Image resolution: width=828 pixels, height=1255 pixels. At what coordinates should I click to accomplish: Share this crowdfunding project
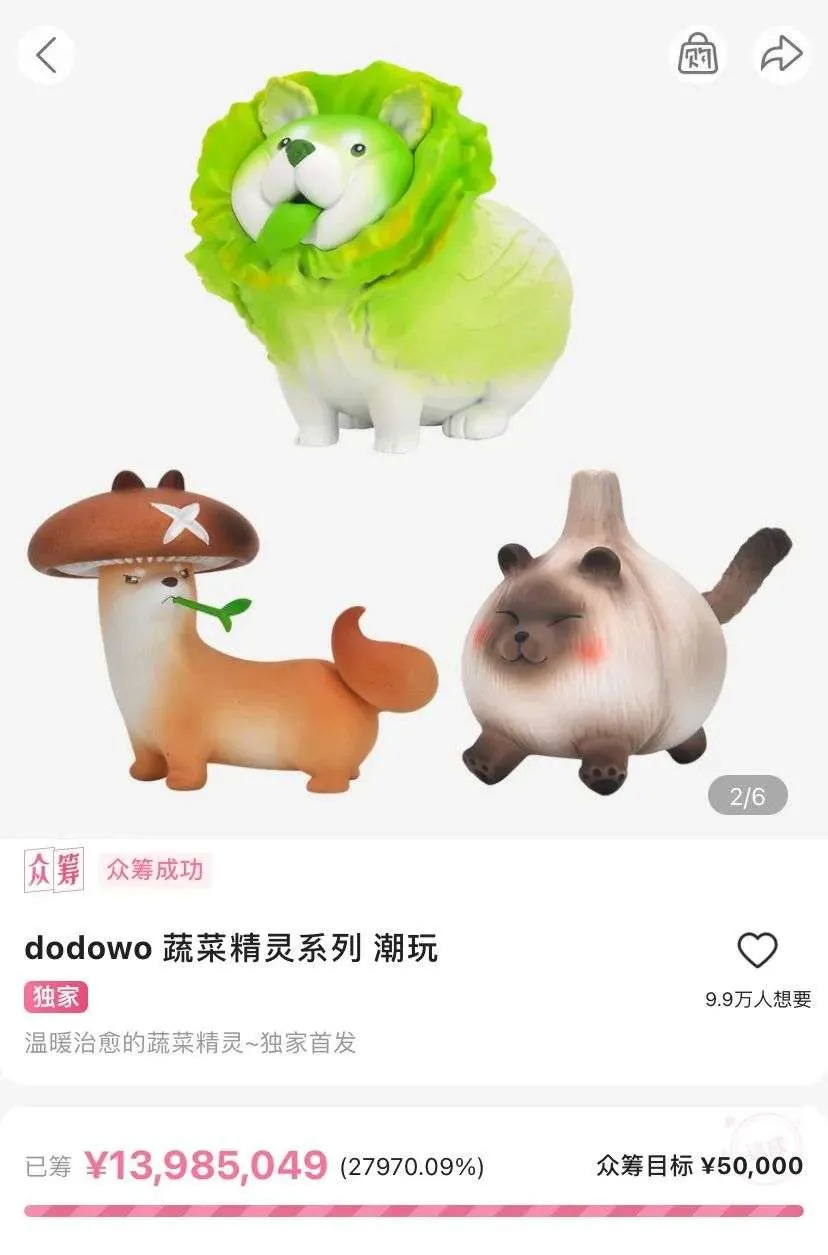tap(781, 55)
